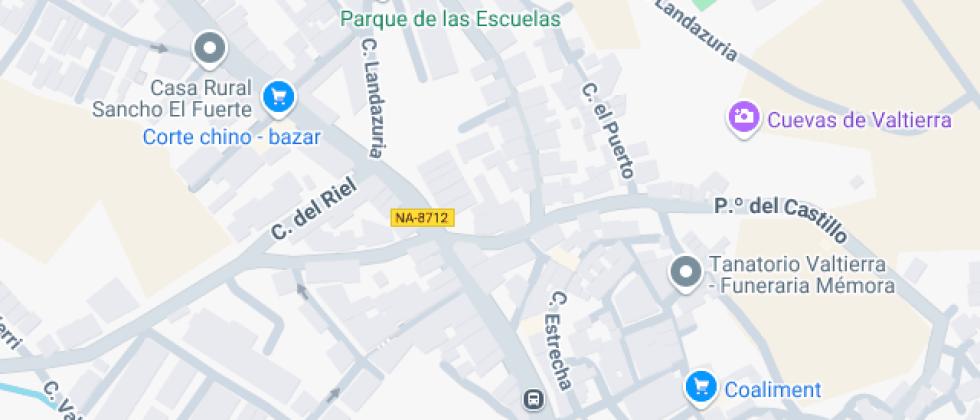This screenshot has width=980, height=420.
Task: Tap the bus stop icon
Action: point(533,398)
